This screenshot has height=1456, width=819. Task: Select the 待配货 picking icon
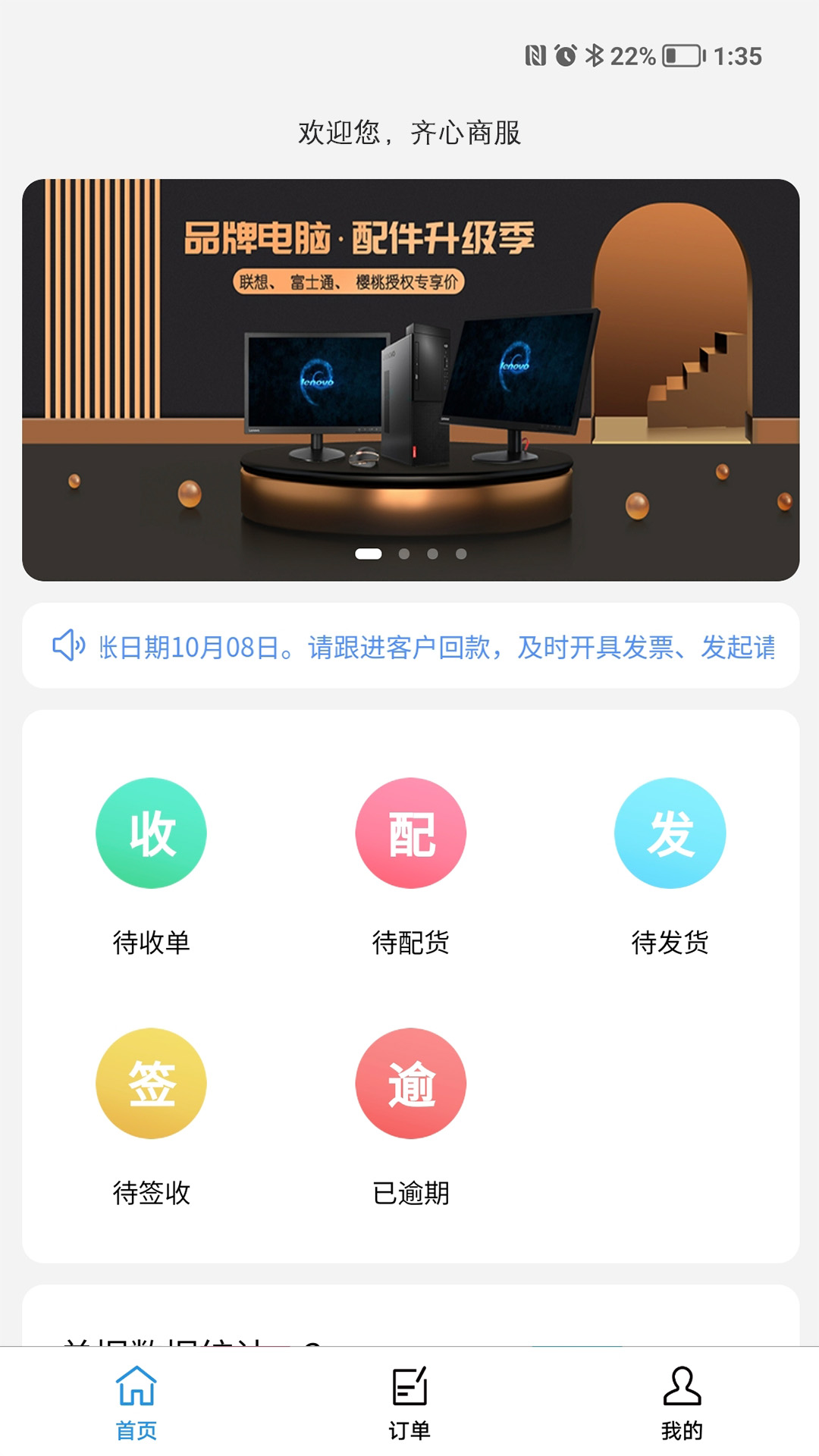point(409,832)
